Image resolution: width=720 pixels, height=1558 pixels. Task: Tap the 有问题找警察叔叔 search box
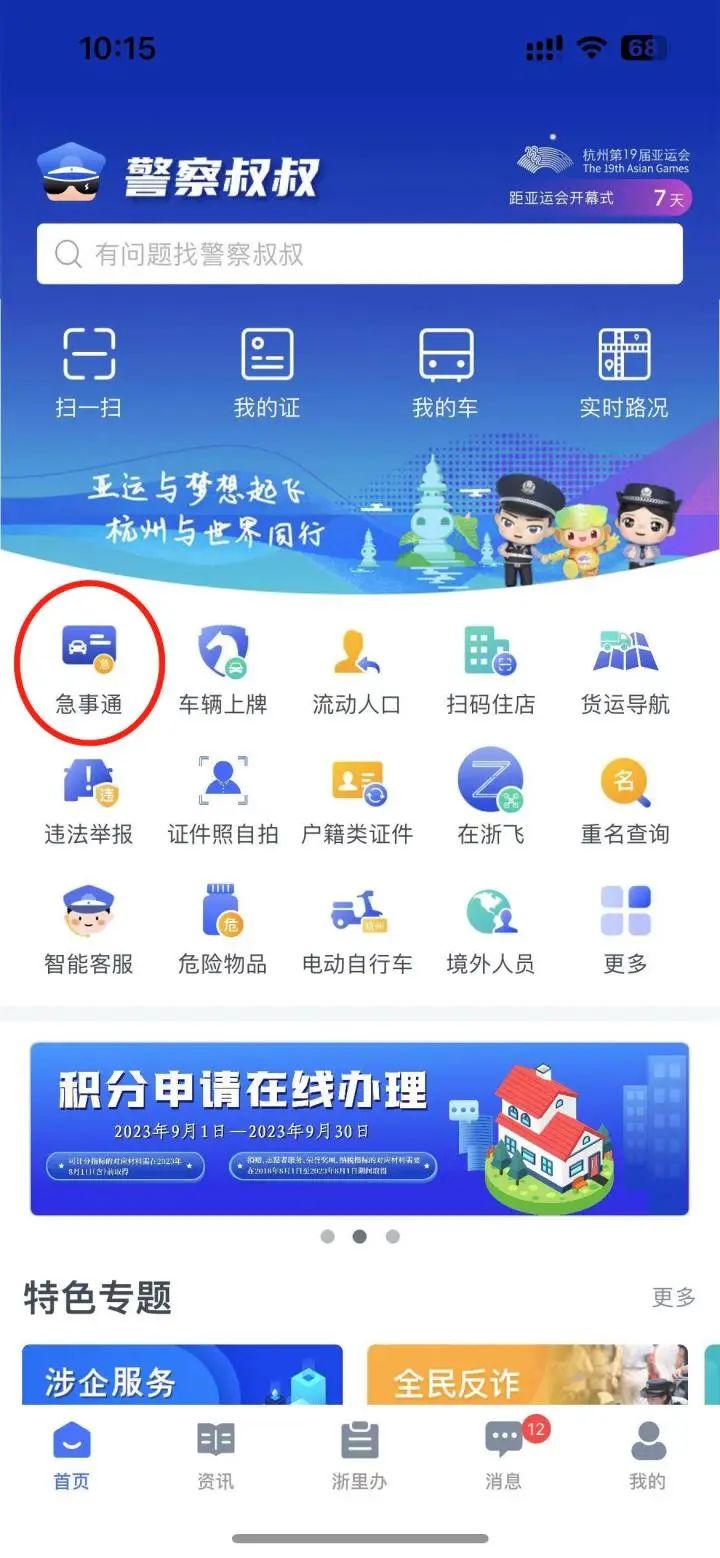pos(360,254)
